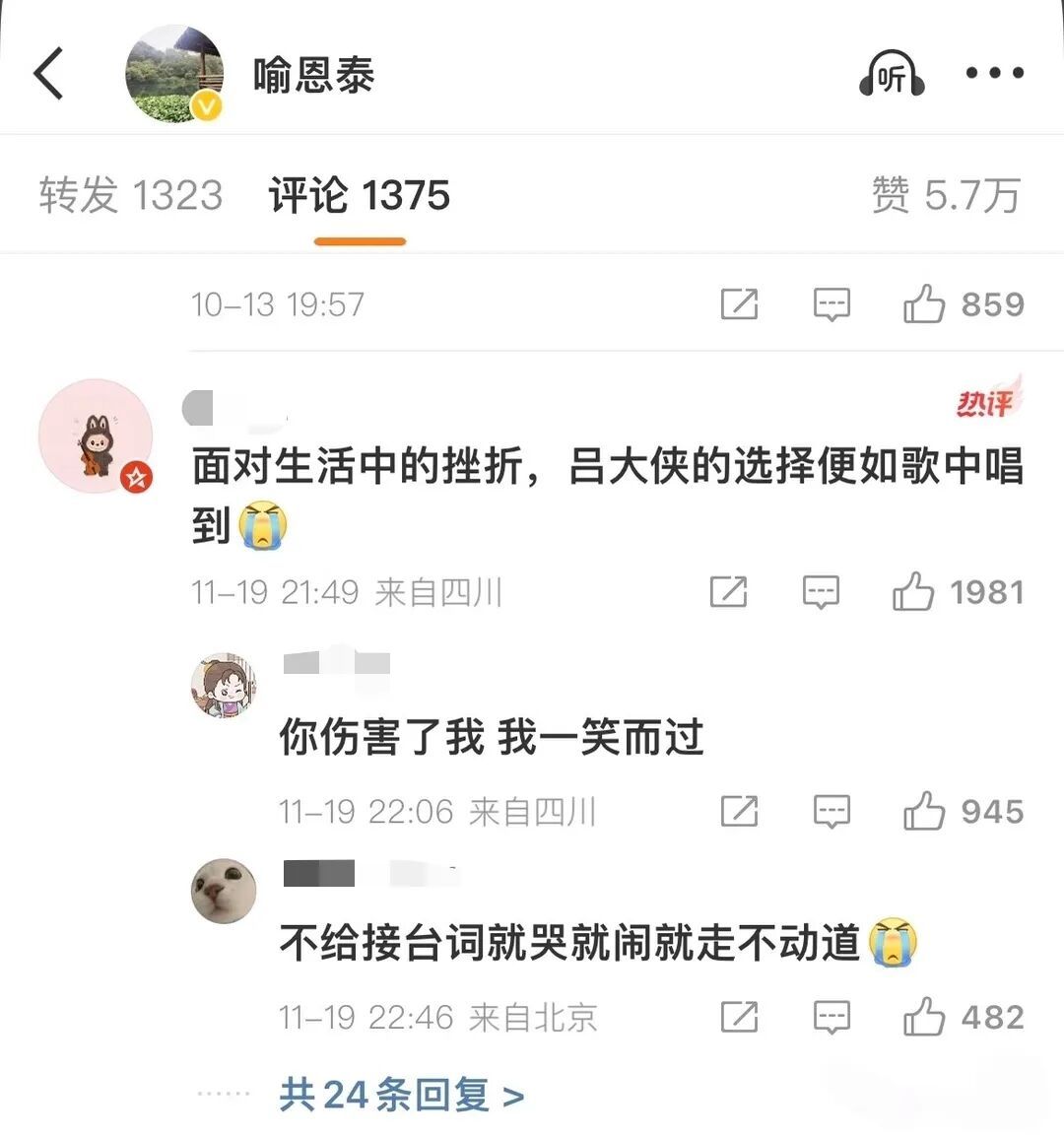The width and height of the screenshot is (1064, 1137).
Task: Tap the 听 headphone listen icon
Action: click(891, 75)
